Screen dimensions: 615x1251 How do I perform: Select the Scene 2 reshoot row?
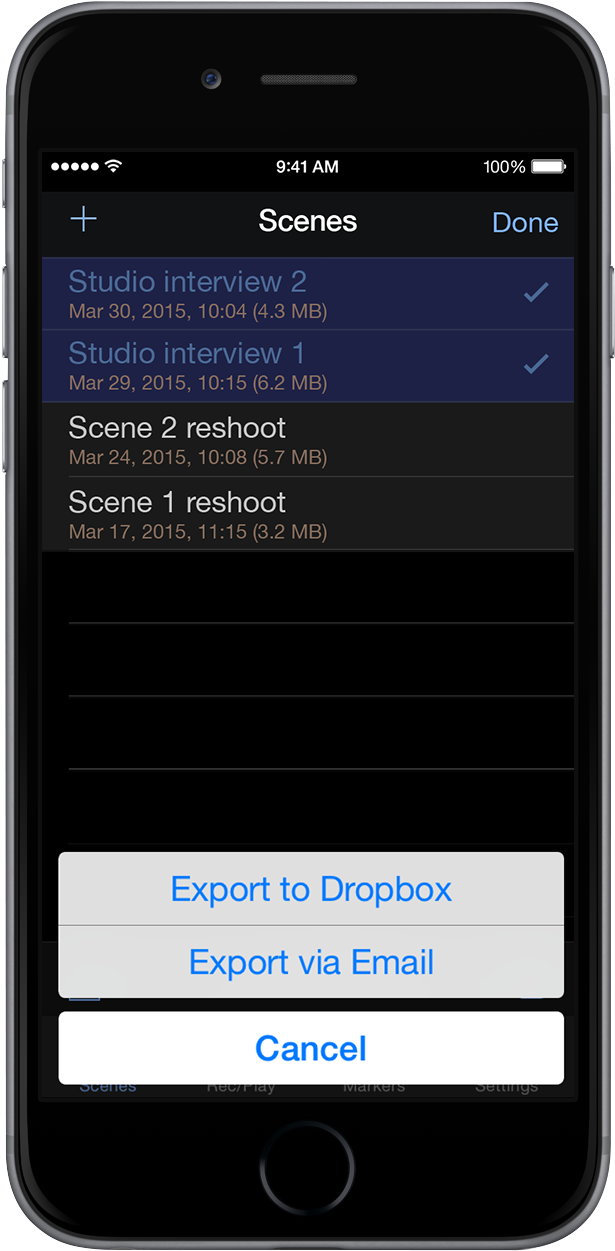pyautogui.click(x=307, y=440)
